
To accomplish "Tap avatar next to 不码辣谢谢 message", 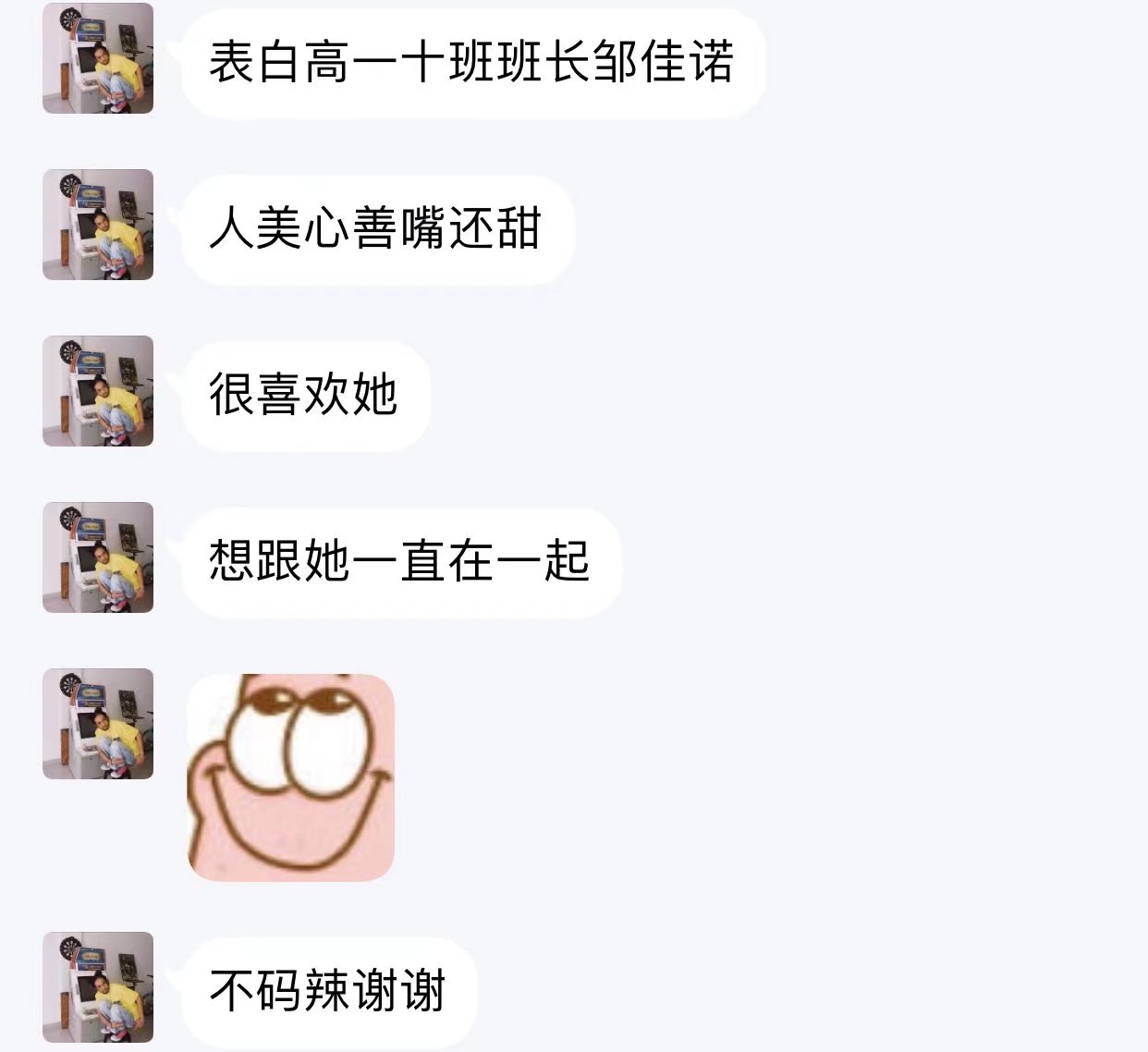I will point(98,986).
